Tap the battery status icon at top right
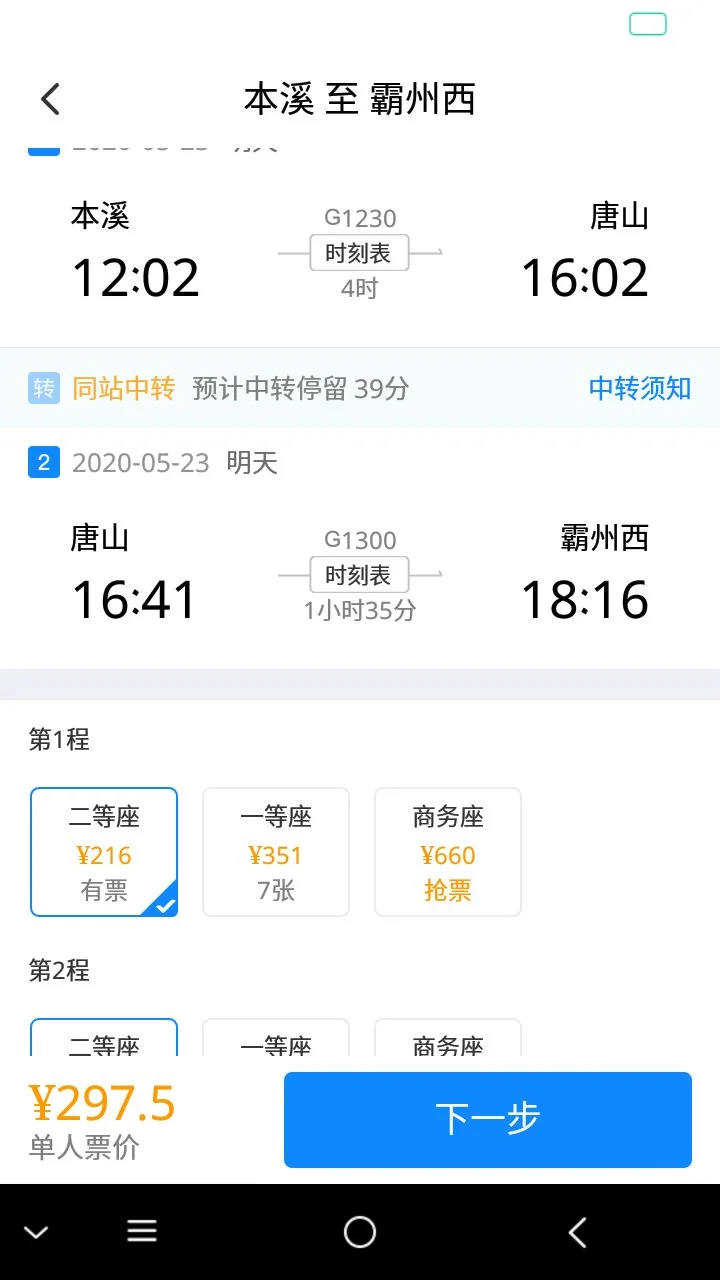The height and width of the screenshot is (1280, 720). pyautogui.click(x=647, y=22)
